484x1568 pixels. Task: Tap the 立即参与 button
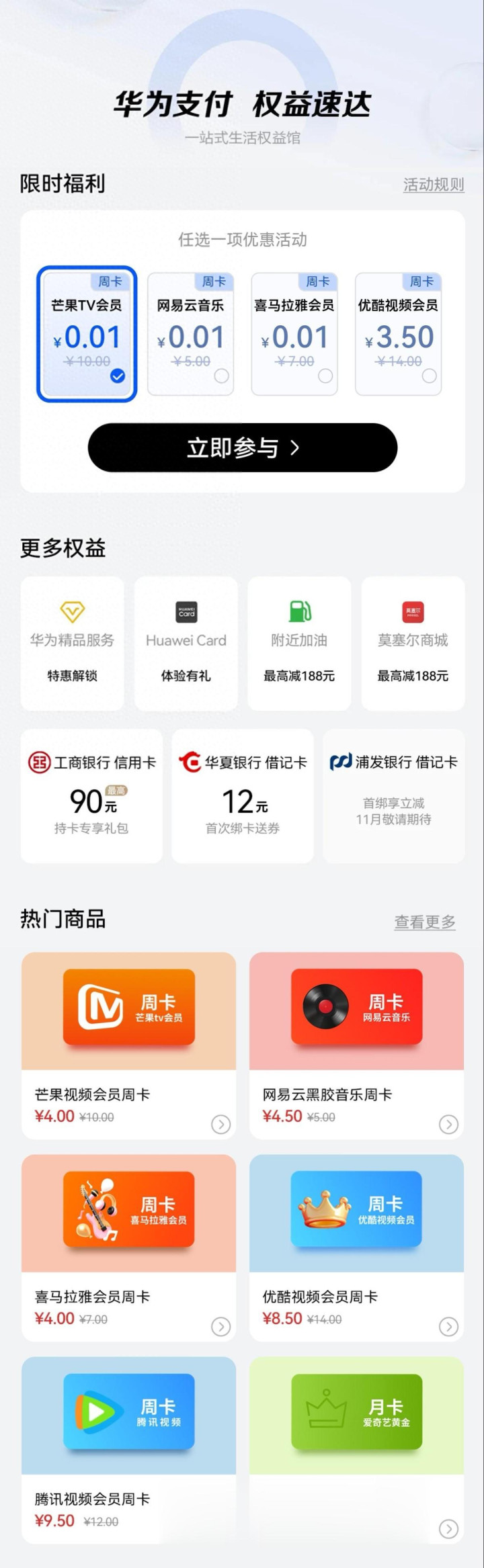click(x=243, y=447)
